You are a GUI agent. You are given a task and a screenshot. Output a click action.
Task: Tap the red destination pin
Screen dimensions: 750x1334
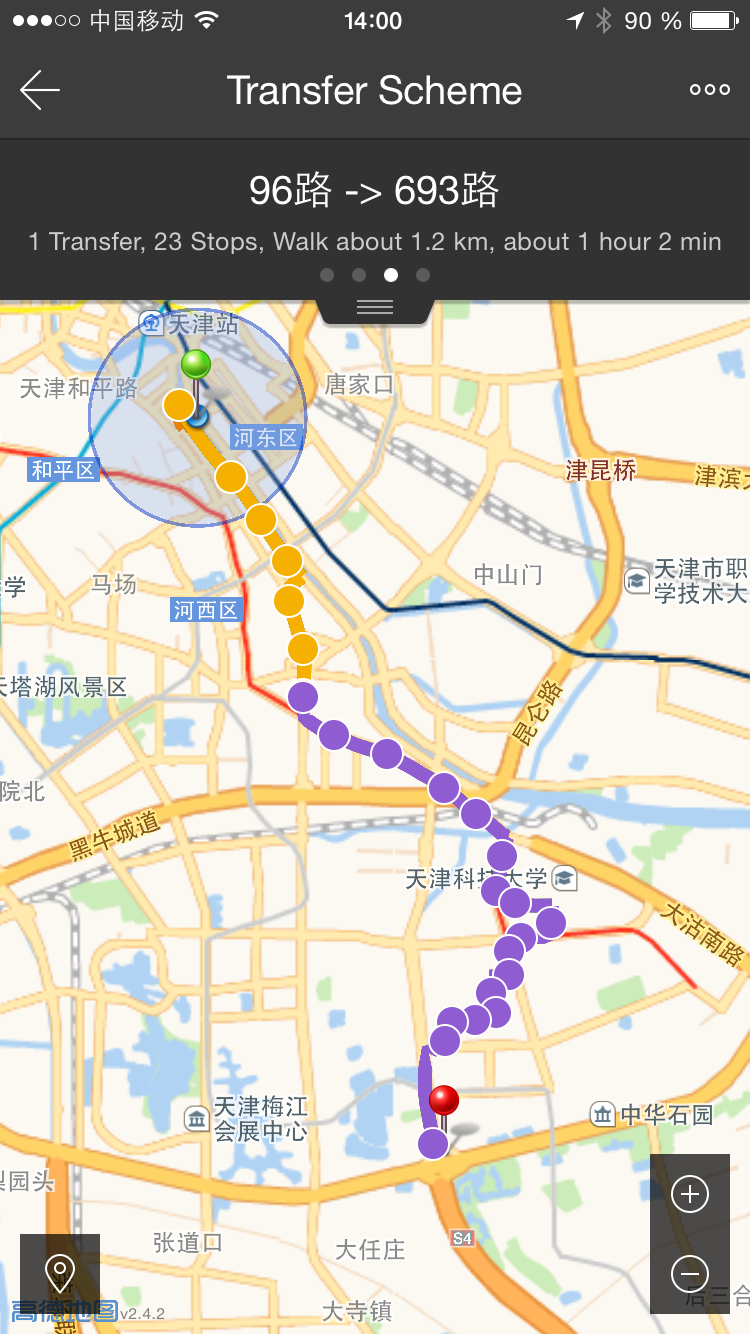coord(444,1102)
